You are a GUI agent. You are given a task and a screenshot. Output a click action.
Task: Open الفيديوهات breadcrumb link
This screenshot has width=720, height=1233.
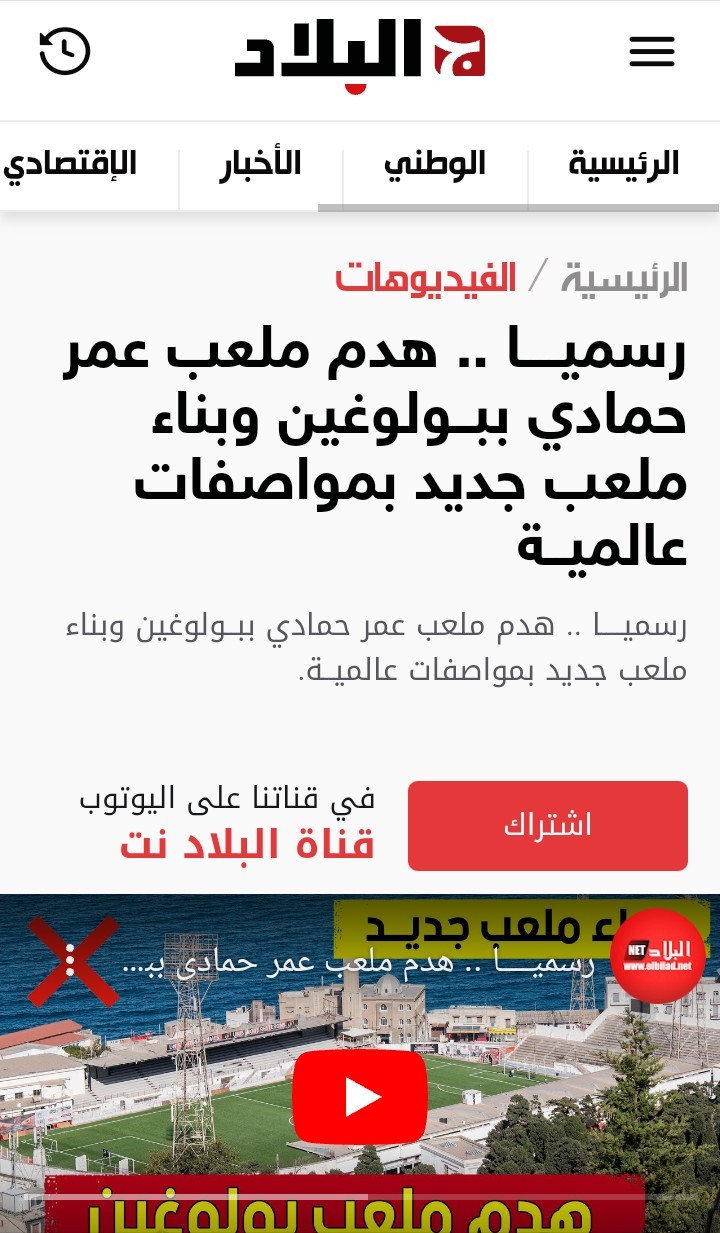426,279
